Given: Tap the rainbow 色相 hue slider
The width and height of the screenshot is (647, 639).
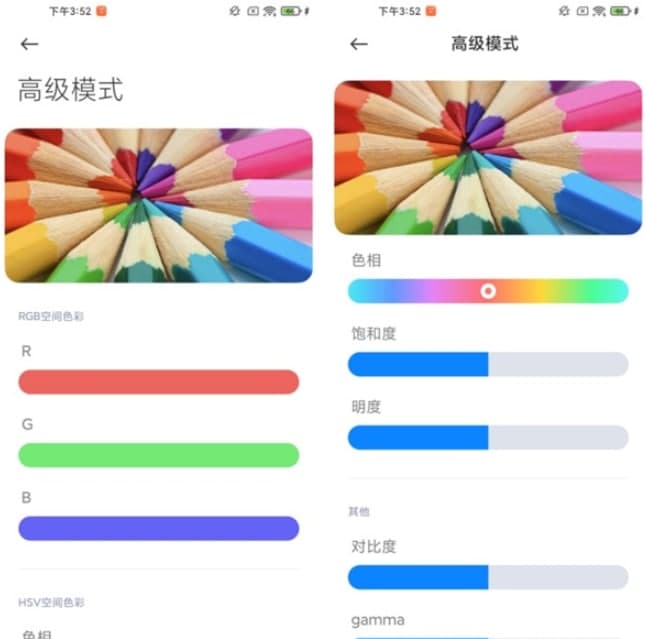Looking at the screenshot, I should tap(487, 291).
